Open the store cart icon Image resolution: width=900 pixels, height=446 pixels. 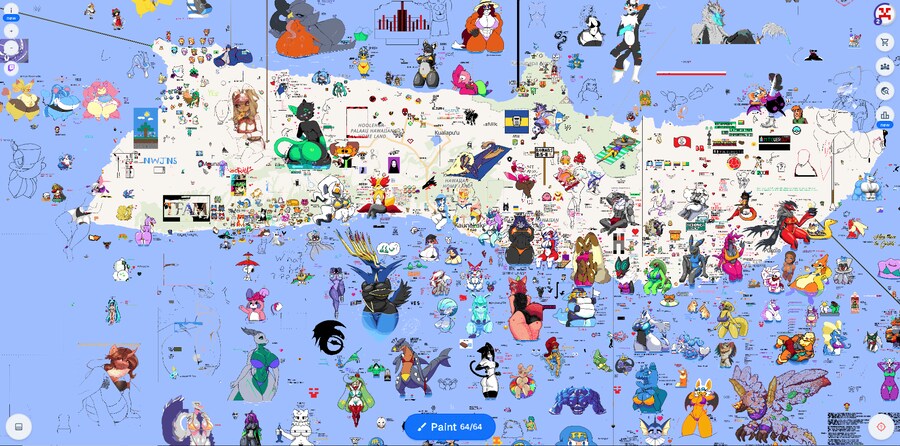coord(885,42)
